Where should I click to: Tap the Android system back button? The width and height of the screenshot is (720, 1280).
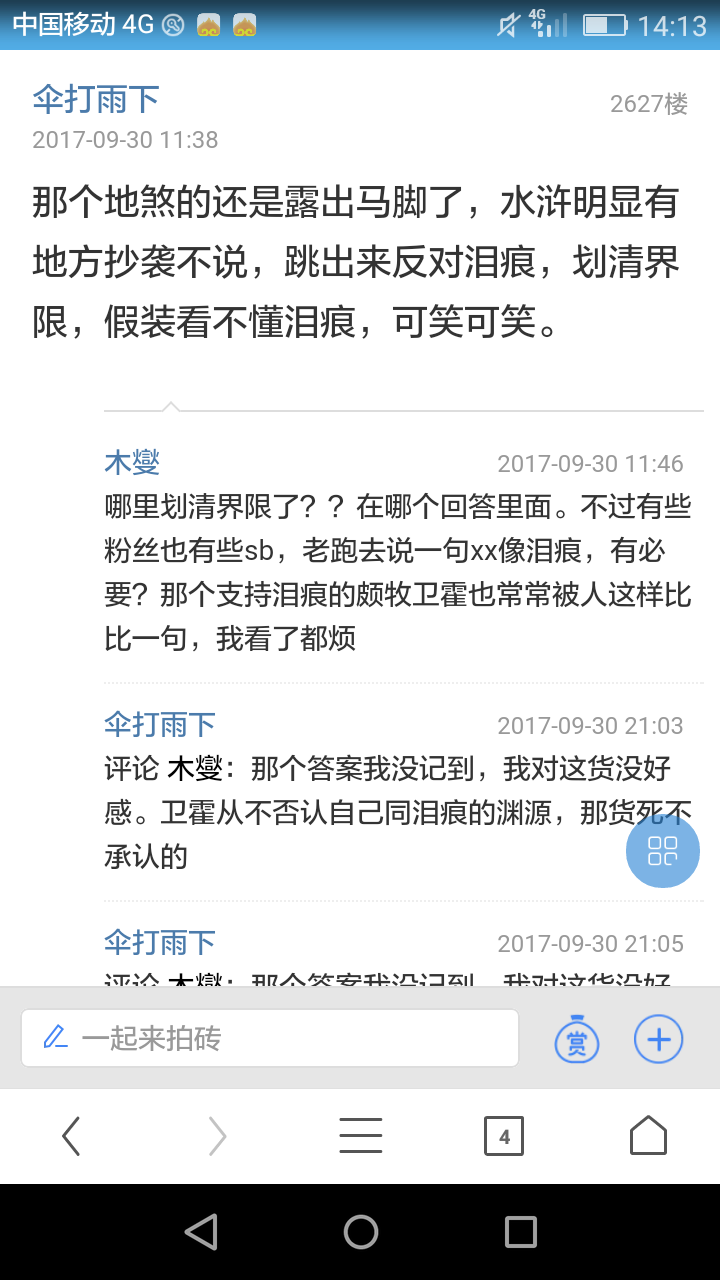click(x=201, y=1232)
